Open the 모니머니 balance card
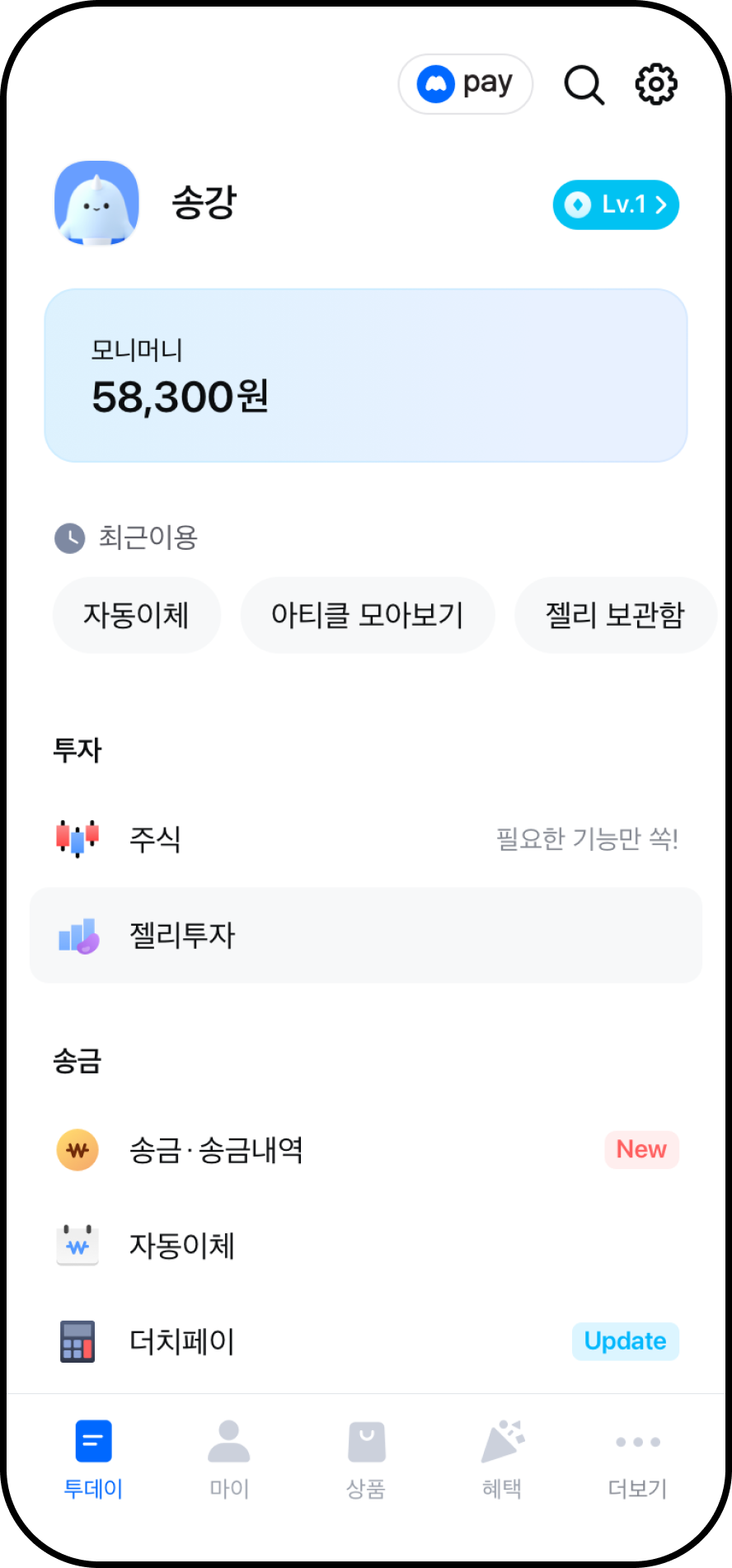 [x=366, y=375]
